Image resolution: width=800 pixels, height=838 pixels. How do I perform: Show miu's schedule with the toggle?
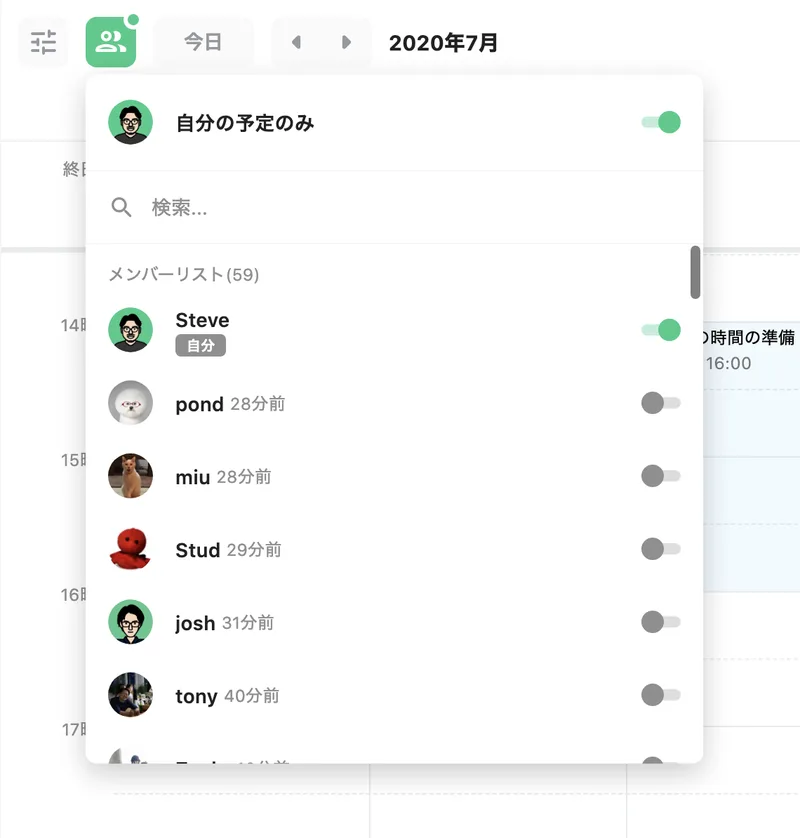pyautogui.click(x=661, y=476)
